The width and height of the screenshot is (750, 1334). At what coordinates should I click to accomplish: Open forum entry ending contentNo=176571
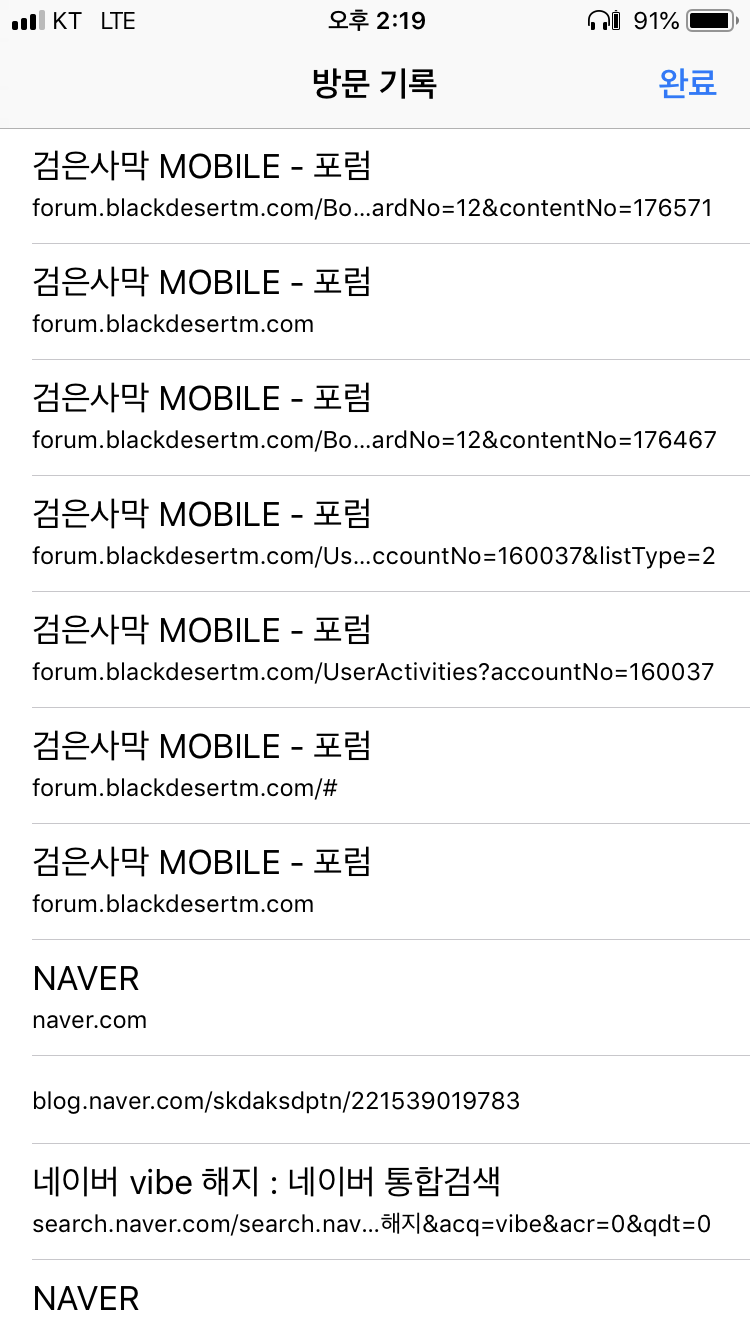tap(375, 186)
